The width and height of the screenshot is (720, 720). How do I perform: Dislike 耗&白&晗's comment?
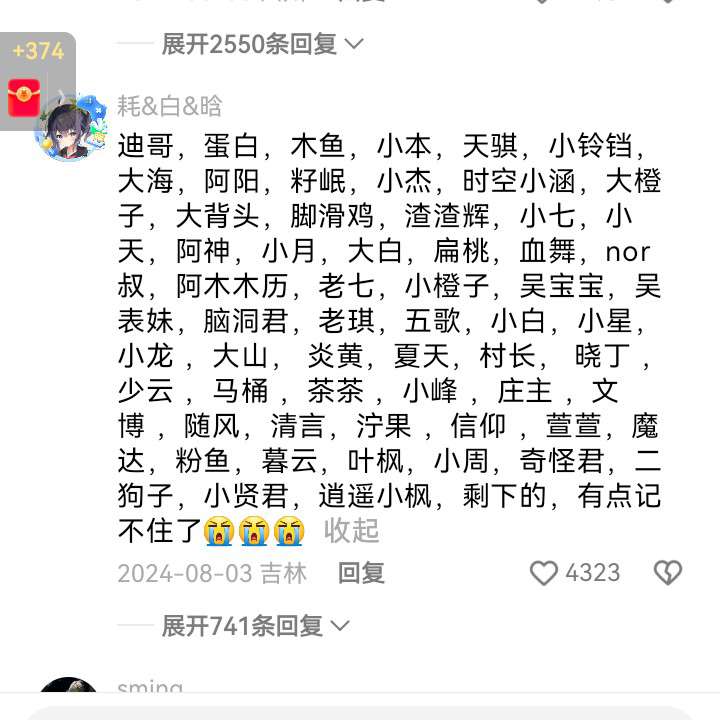tap(667, 573)
